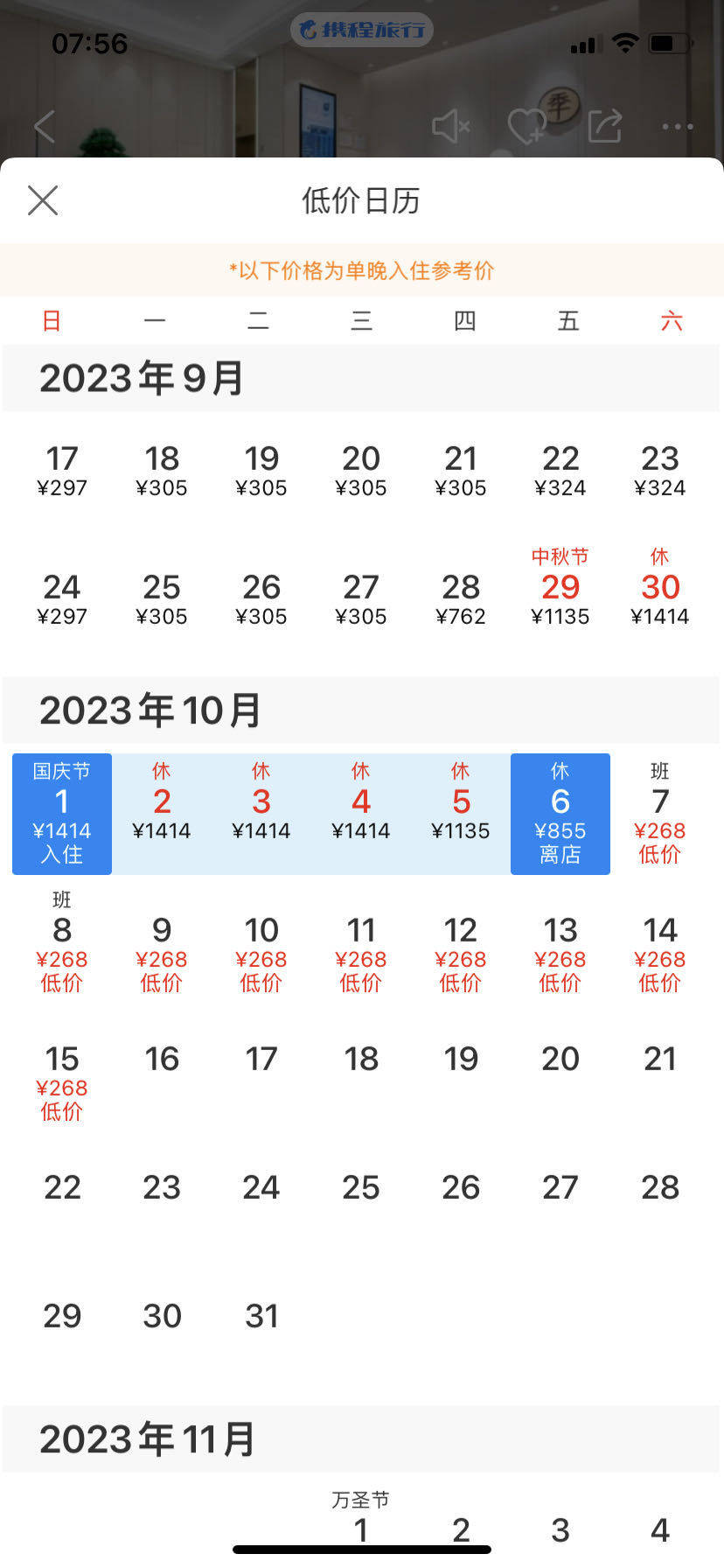724x1568 pixels.
Task: Select October 1 check-in date
Action: pos(62,814)
